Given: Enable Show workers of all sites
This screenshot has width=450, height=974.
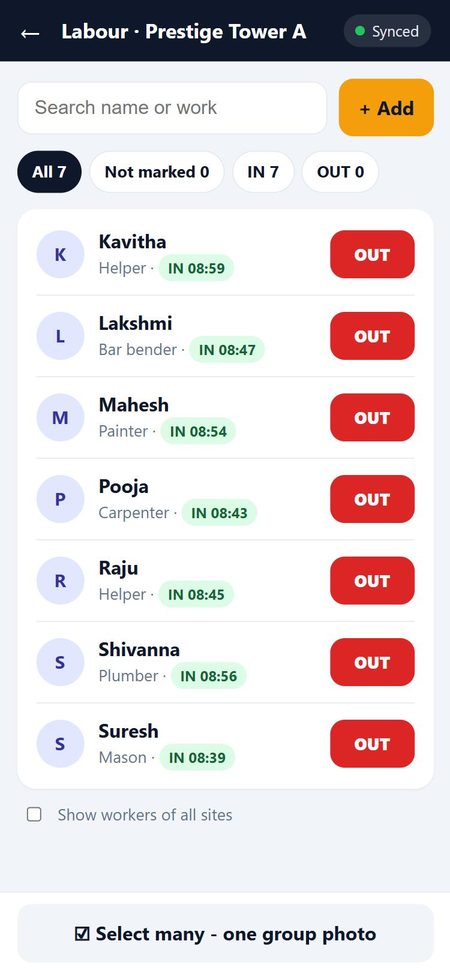Looking at the screenshot, I should pyautogui.click(x=34, y=814).
